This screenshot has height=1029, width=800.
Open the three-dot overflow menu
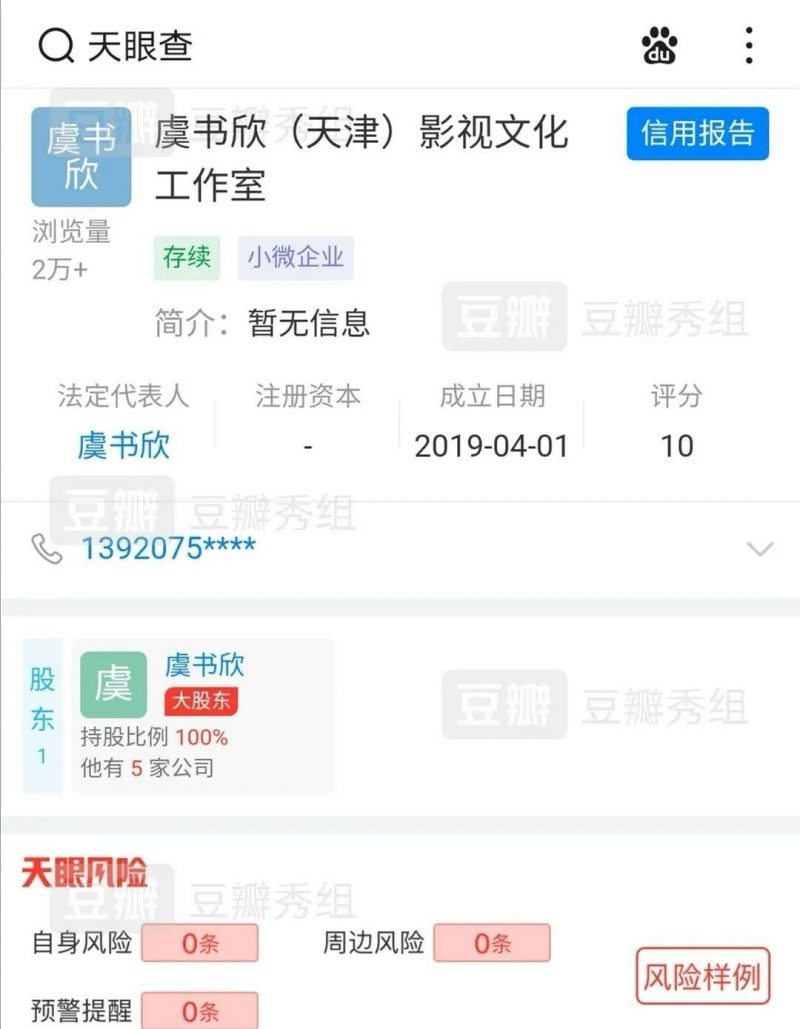tap(749, 46)
